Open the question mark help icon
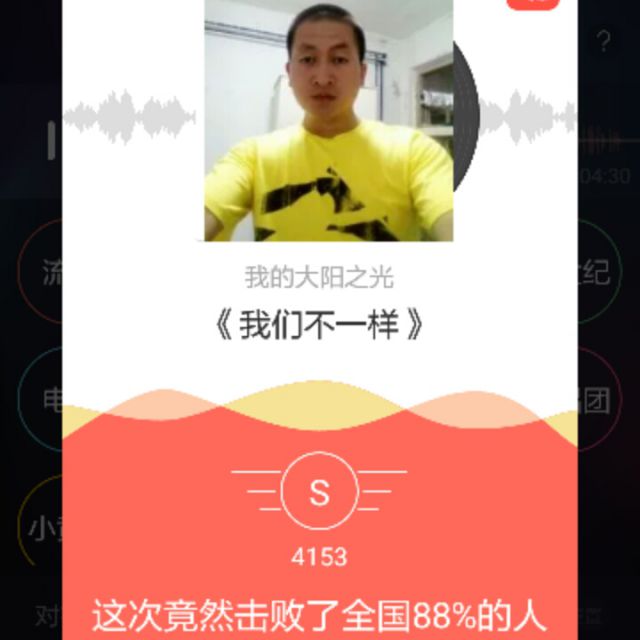The image size is (640, 640). click(603, 42)
